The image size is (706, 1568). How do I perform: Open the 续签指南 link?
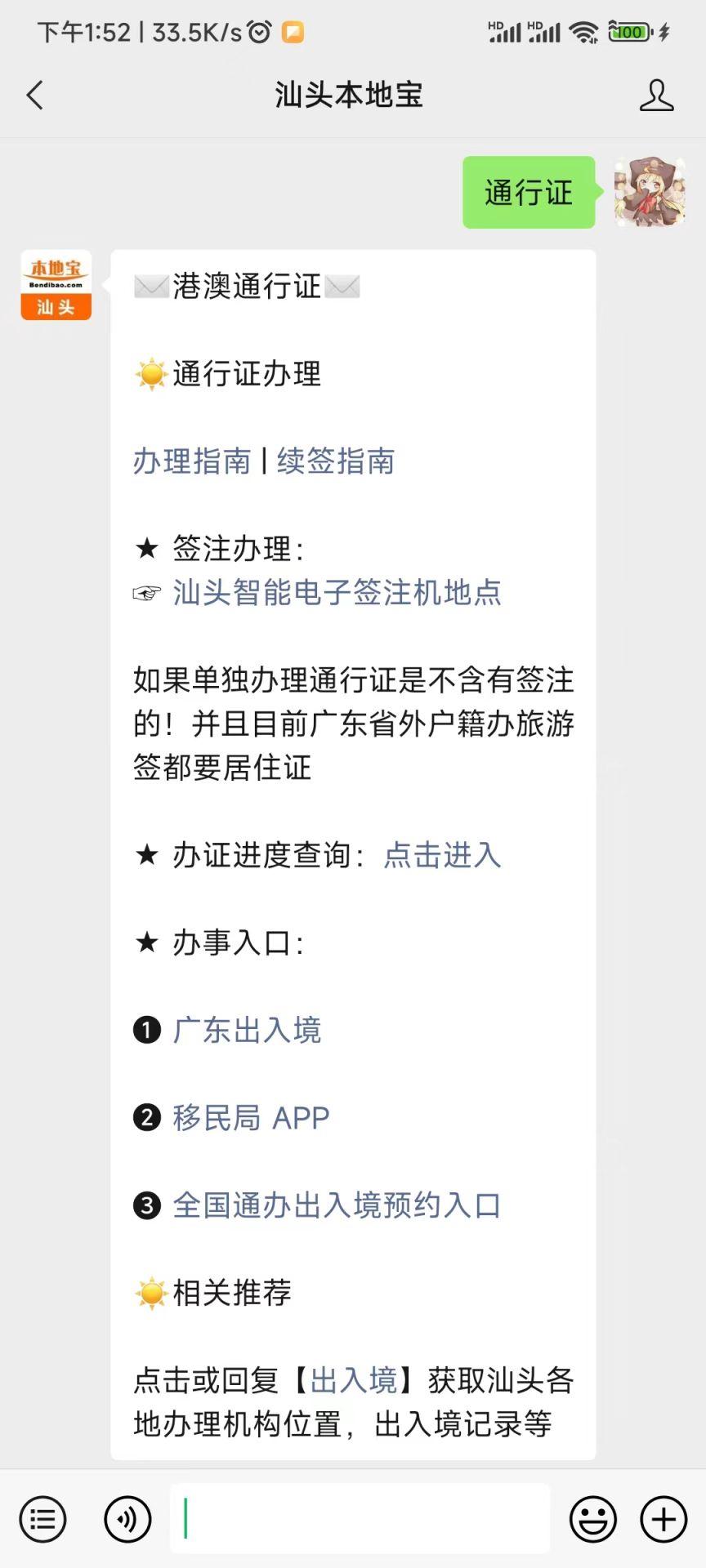point(336,461)
